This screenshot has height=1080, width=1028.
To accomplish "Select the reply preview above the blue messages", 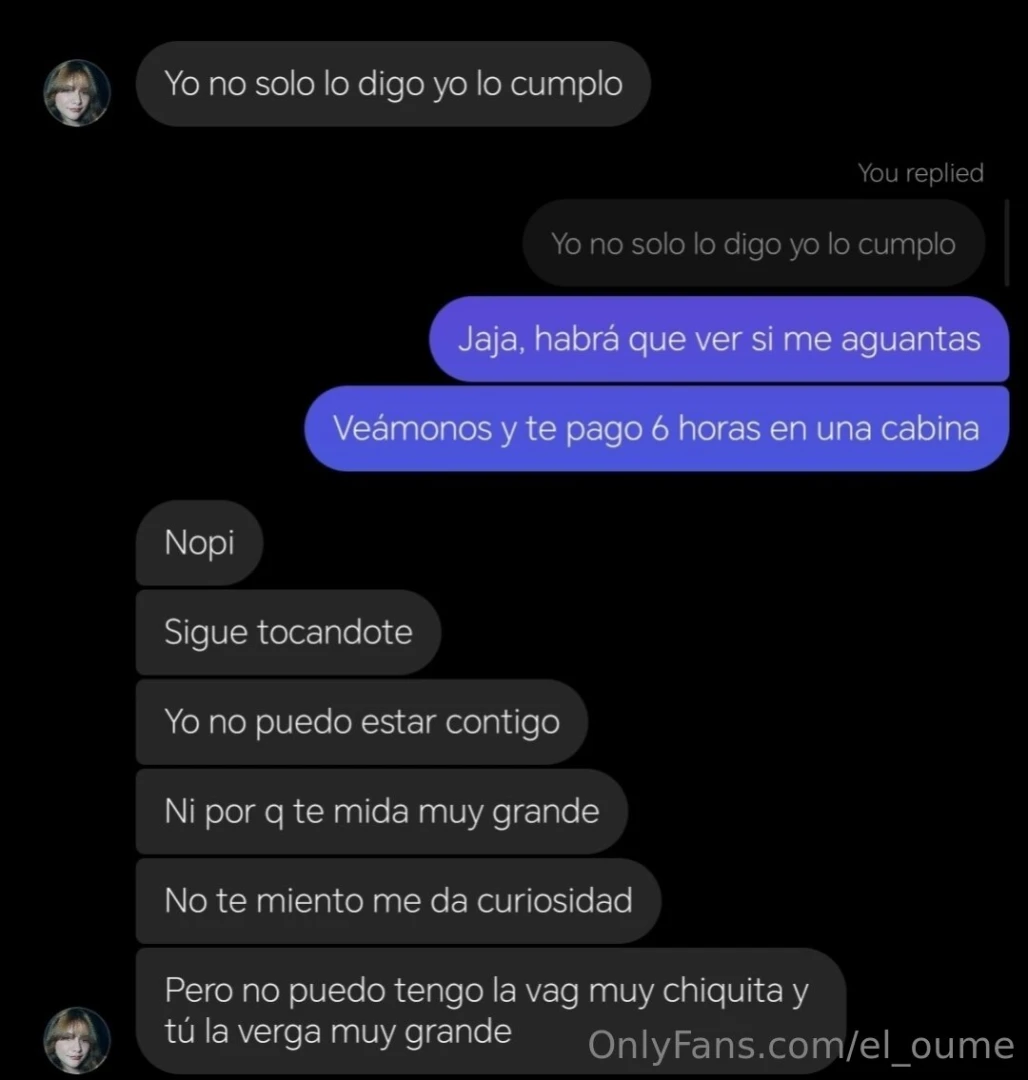I will [x=753, y=243].
